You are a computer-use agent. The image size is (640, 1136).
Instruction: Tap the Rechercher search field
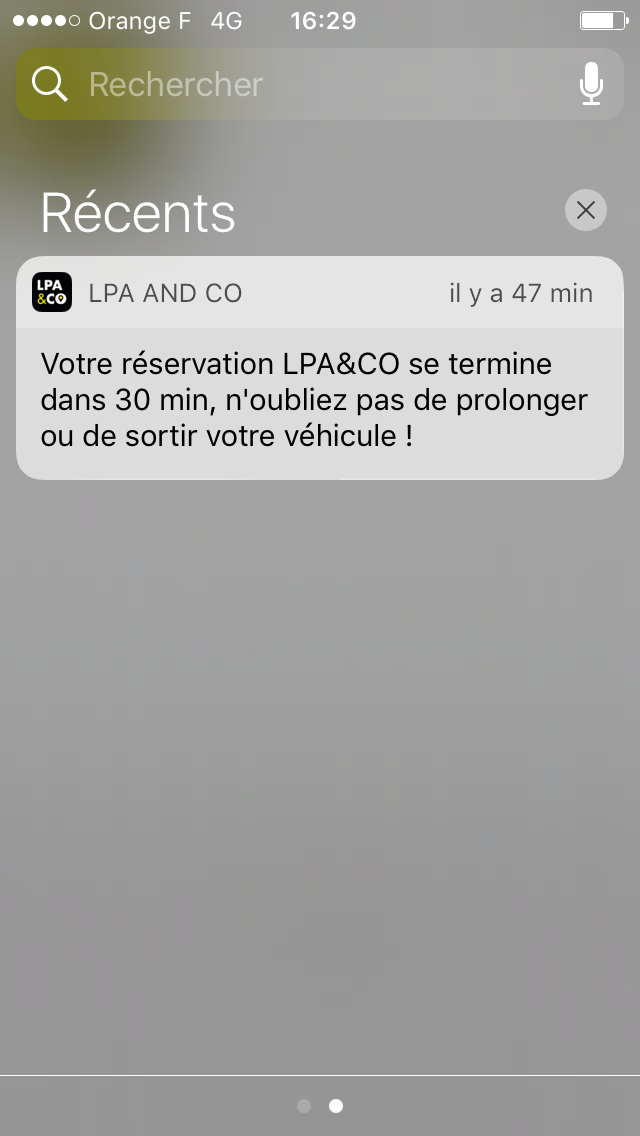point(320,84)
